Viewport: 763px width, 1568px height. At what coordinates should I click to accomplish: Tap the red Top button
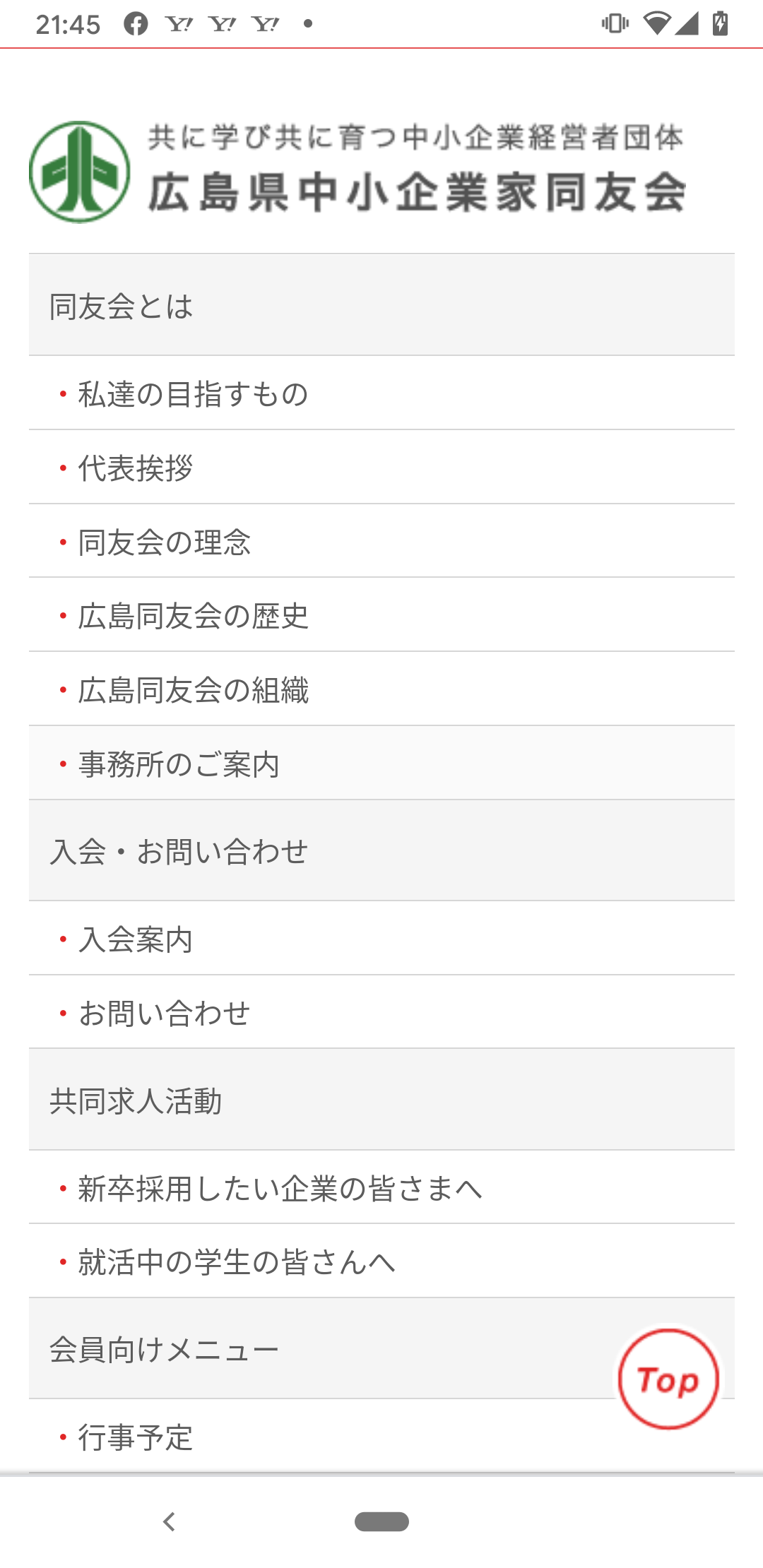pyautogui.click(x=668, y=1379)
